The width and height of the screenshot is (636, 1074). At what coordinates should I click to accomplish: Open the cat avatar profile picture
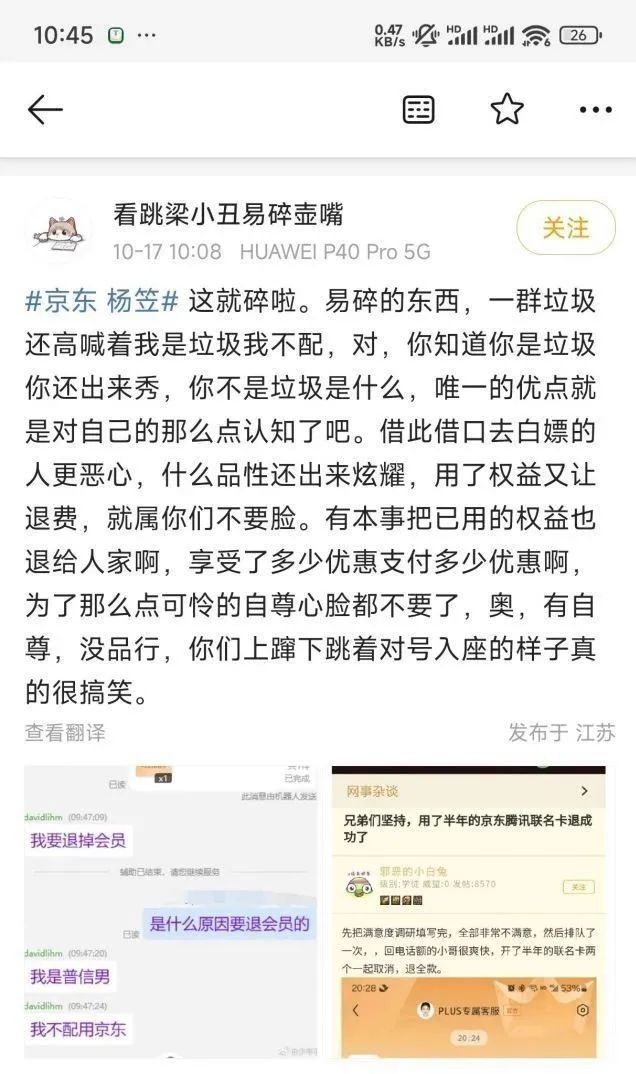tap(59, 229)
